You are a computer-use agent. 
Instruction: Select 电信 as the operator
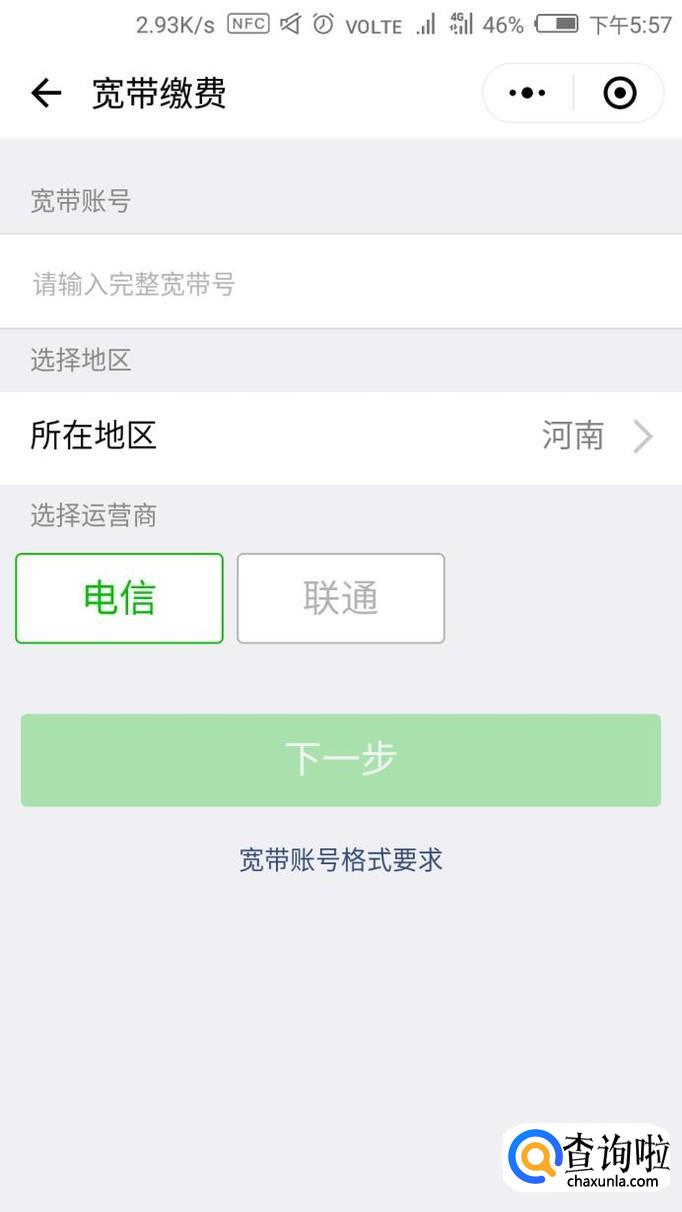click(119, 598)
